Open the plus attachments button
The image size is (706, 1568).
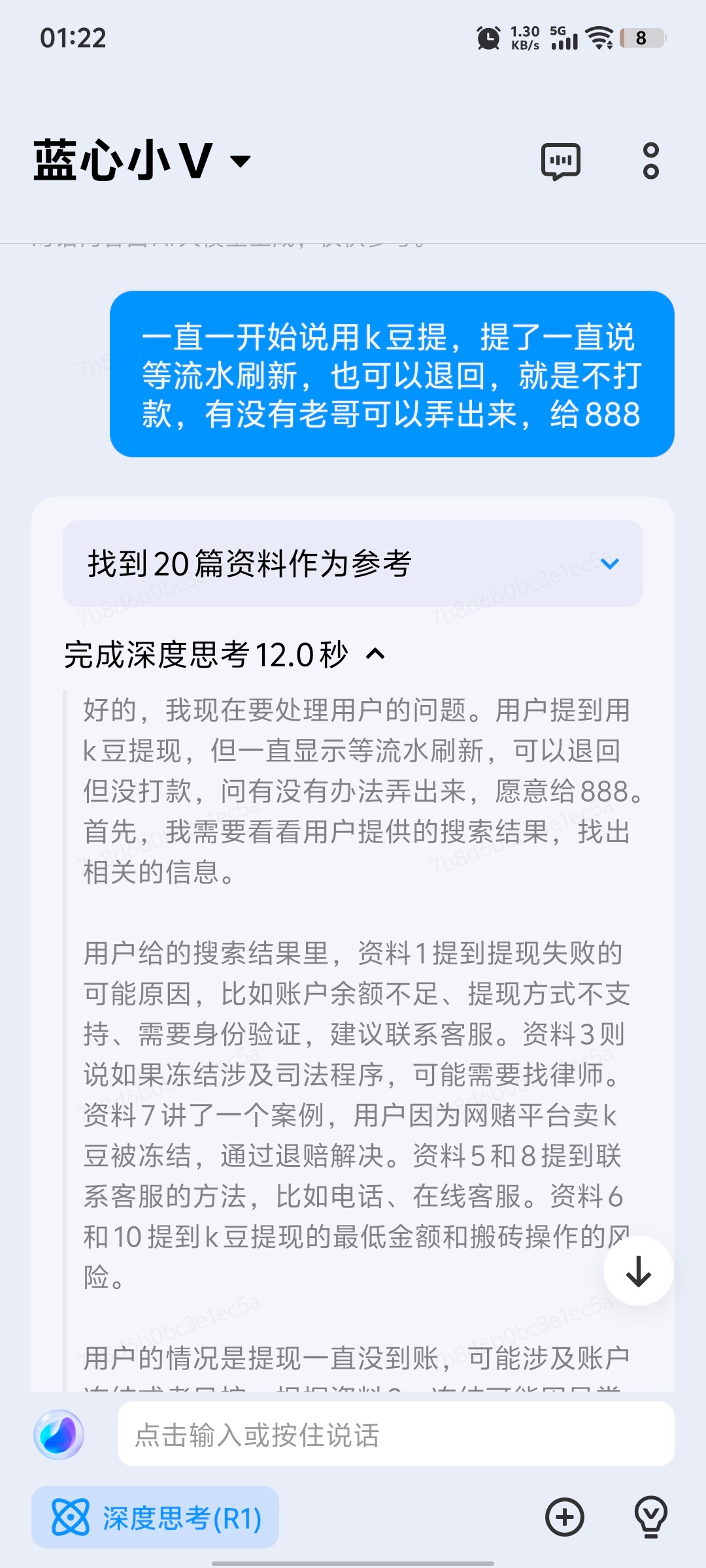[565, 1517]
